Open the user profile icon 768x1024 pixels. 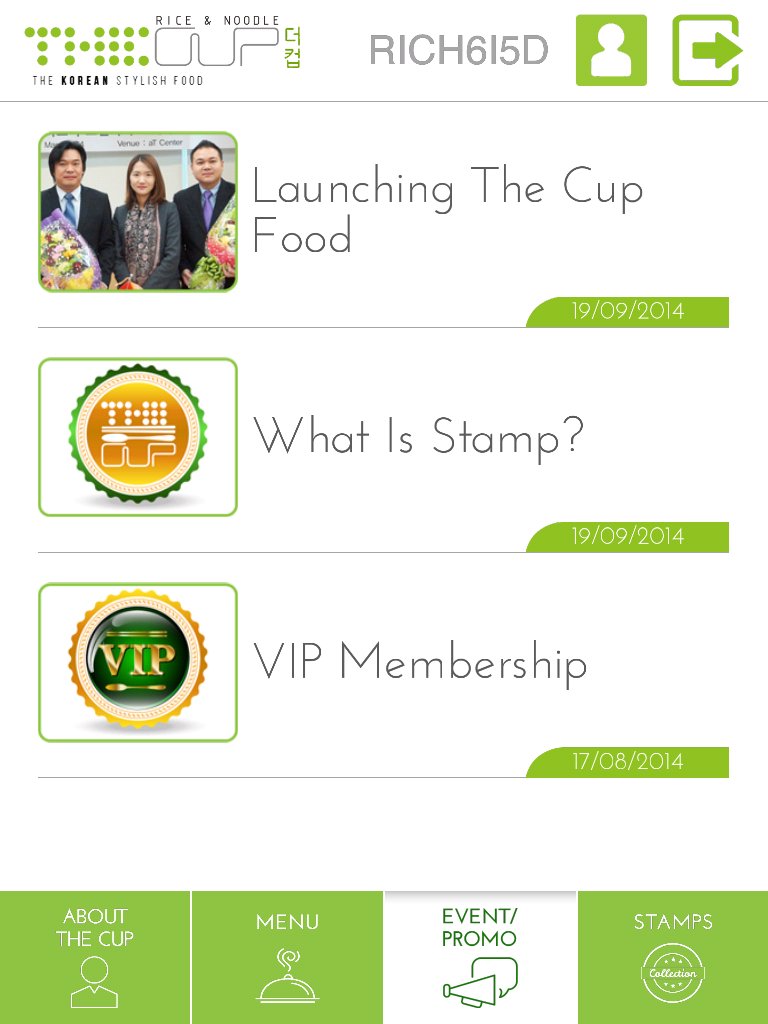click(611, 48)
